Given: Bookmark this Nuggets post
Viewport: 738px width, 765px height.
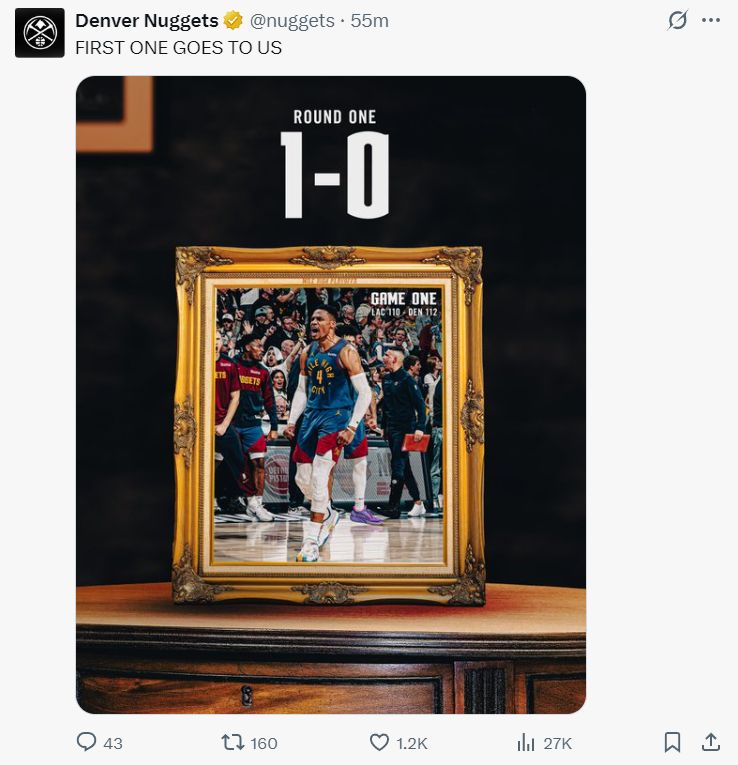Looking at the screenshot, I should 673,742.
